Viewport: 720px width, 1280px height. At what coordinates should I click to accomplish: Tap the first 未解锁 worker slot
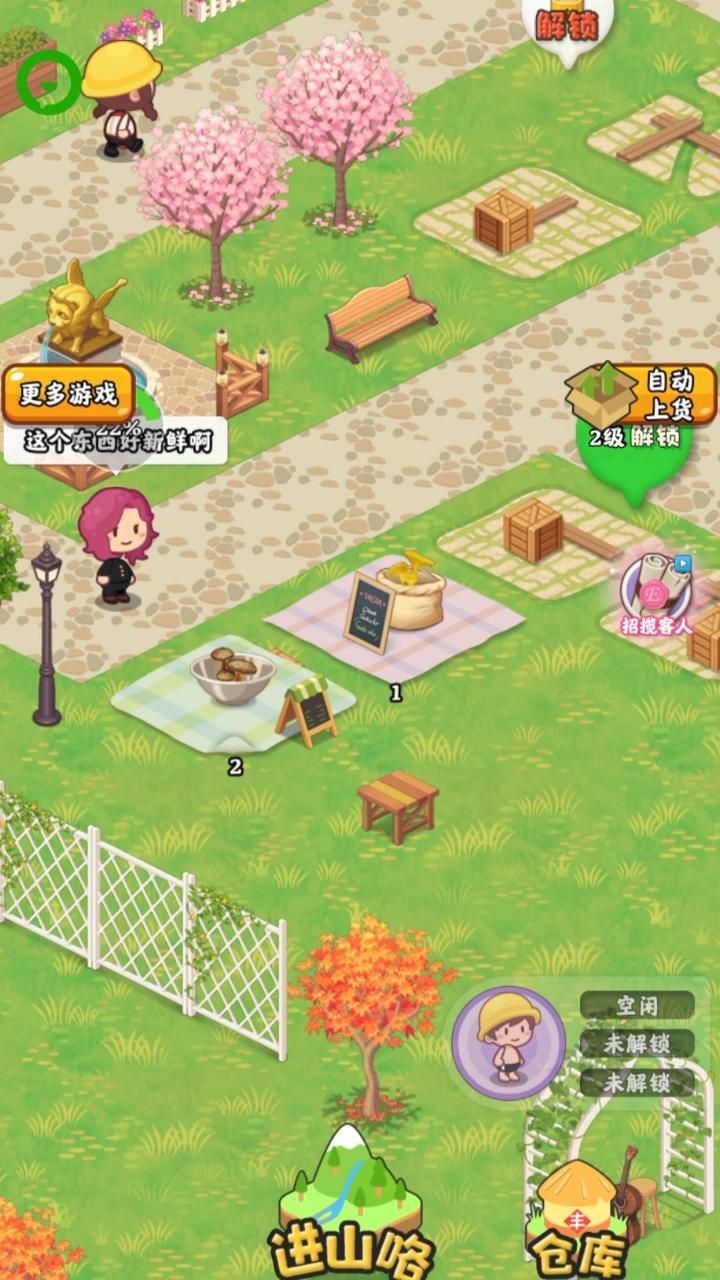636,1044
